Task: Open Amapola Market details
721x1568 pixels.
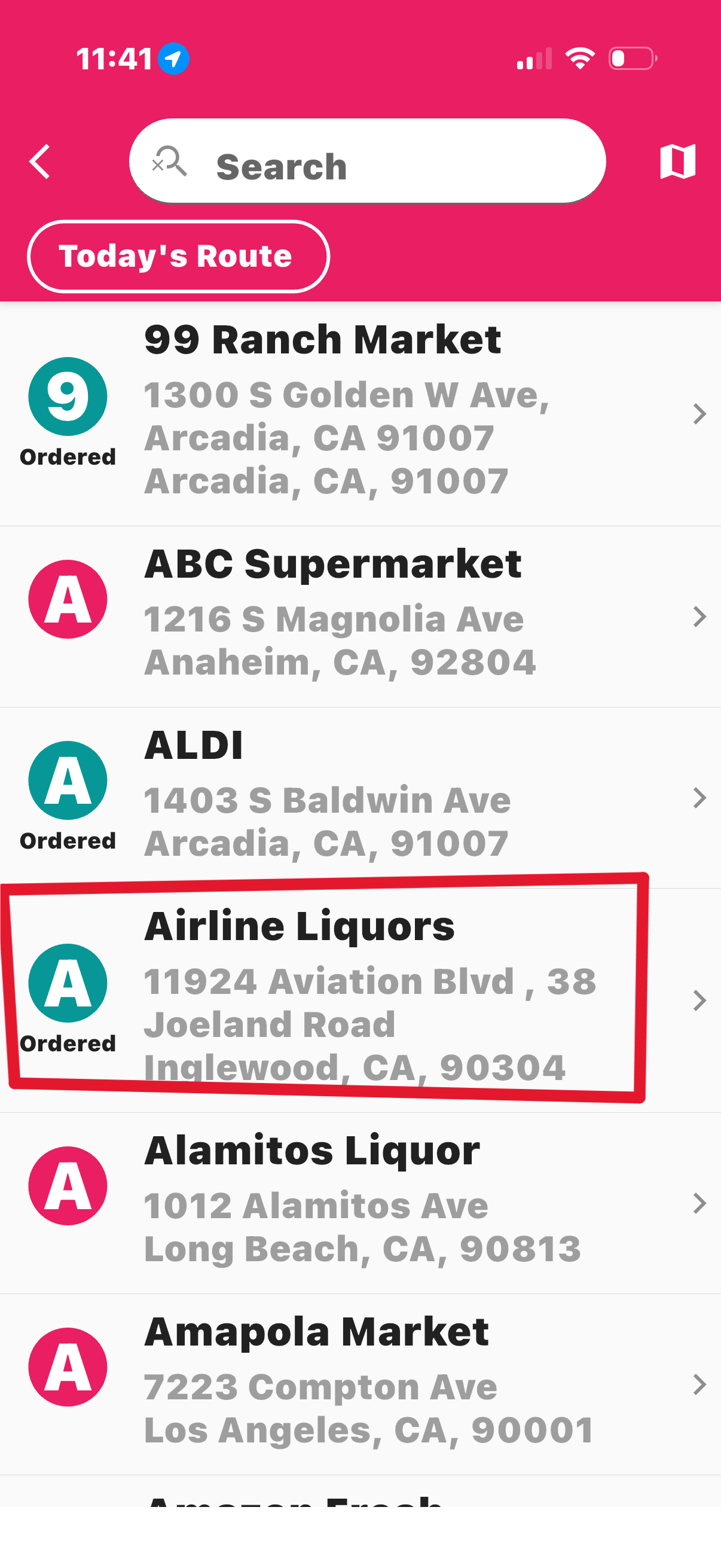Action: pyautogui.click(x=360, y=1385)
